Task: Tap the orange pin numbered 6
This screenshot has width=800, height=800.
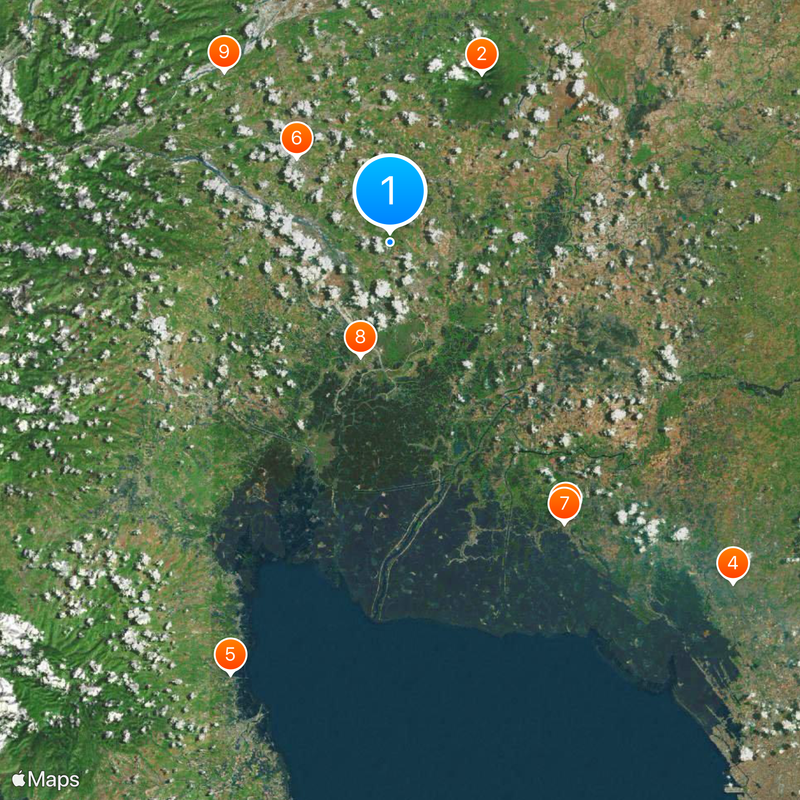Action: [296, 138]
